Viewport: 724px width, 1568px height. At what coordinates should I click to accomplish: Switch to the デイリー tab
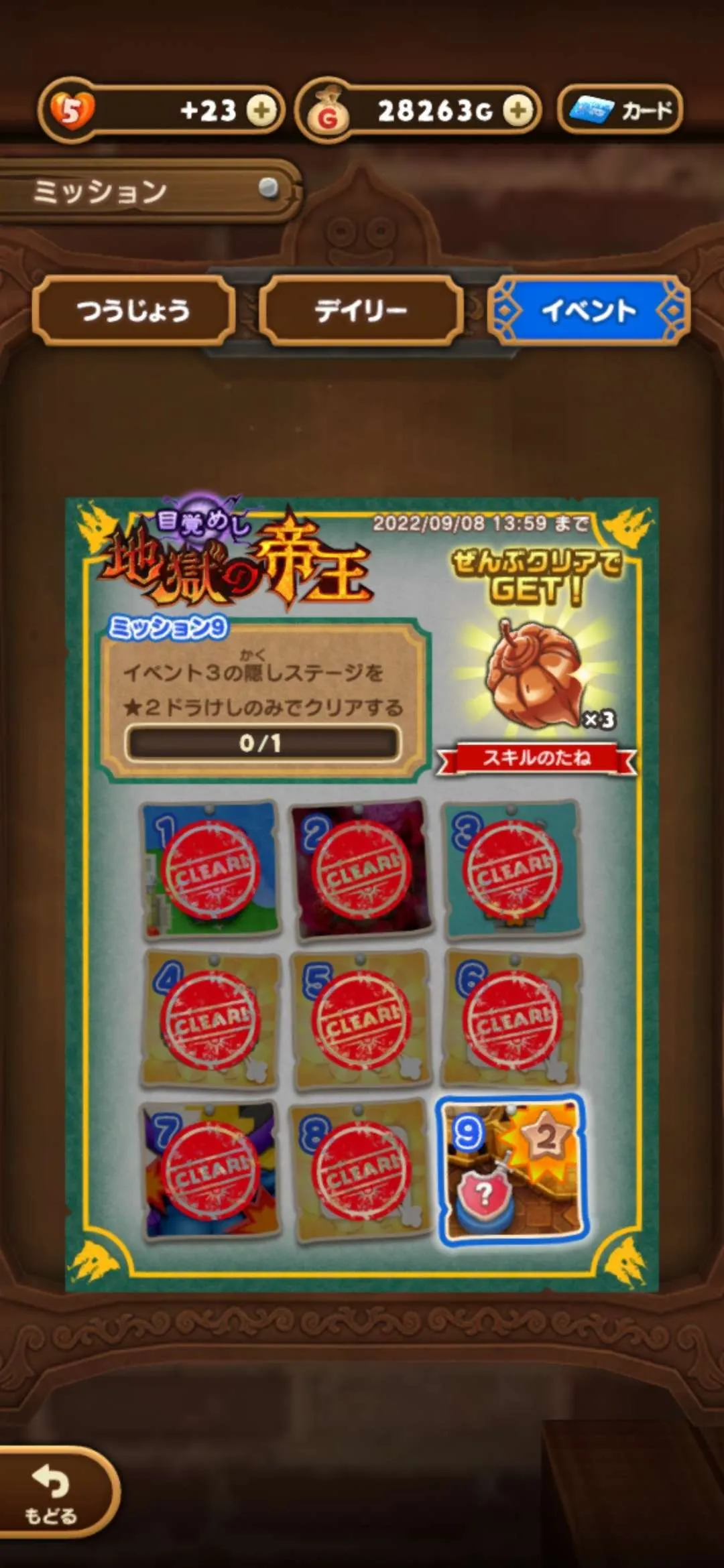click(x=361, y=310)
